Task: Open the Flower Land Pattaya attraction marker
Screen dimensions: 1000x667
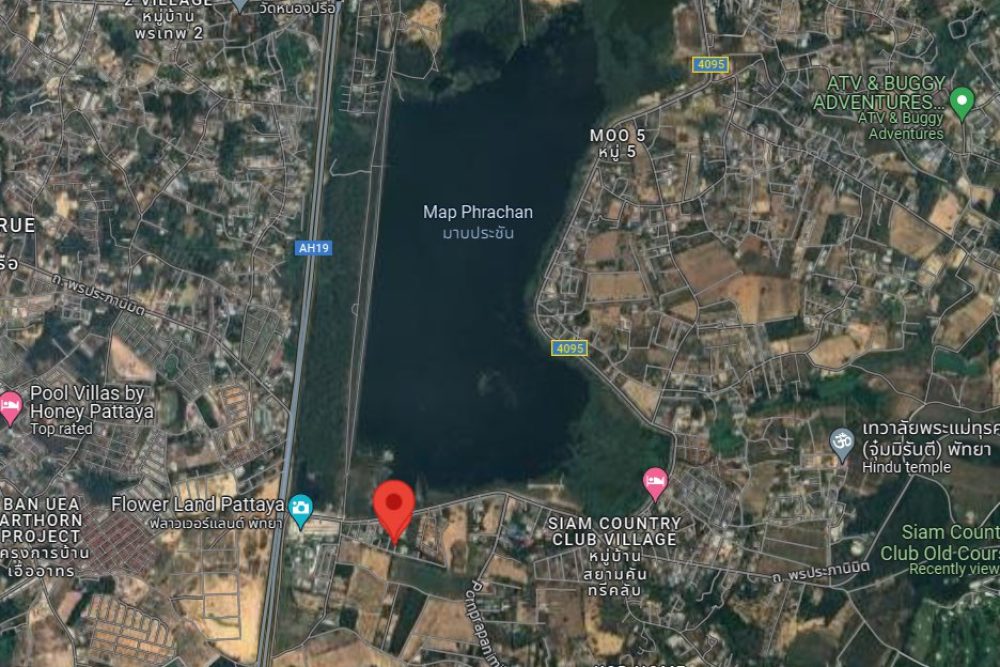Action: (300, 509)
